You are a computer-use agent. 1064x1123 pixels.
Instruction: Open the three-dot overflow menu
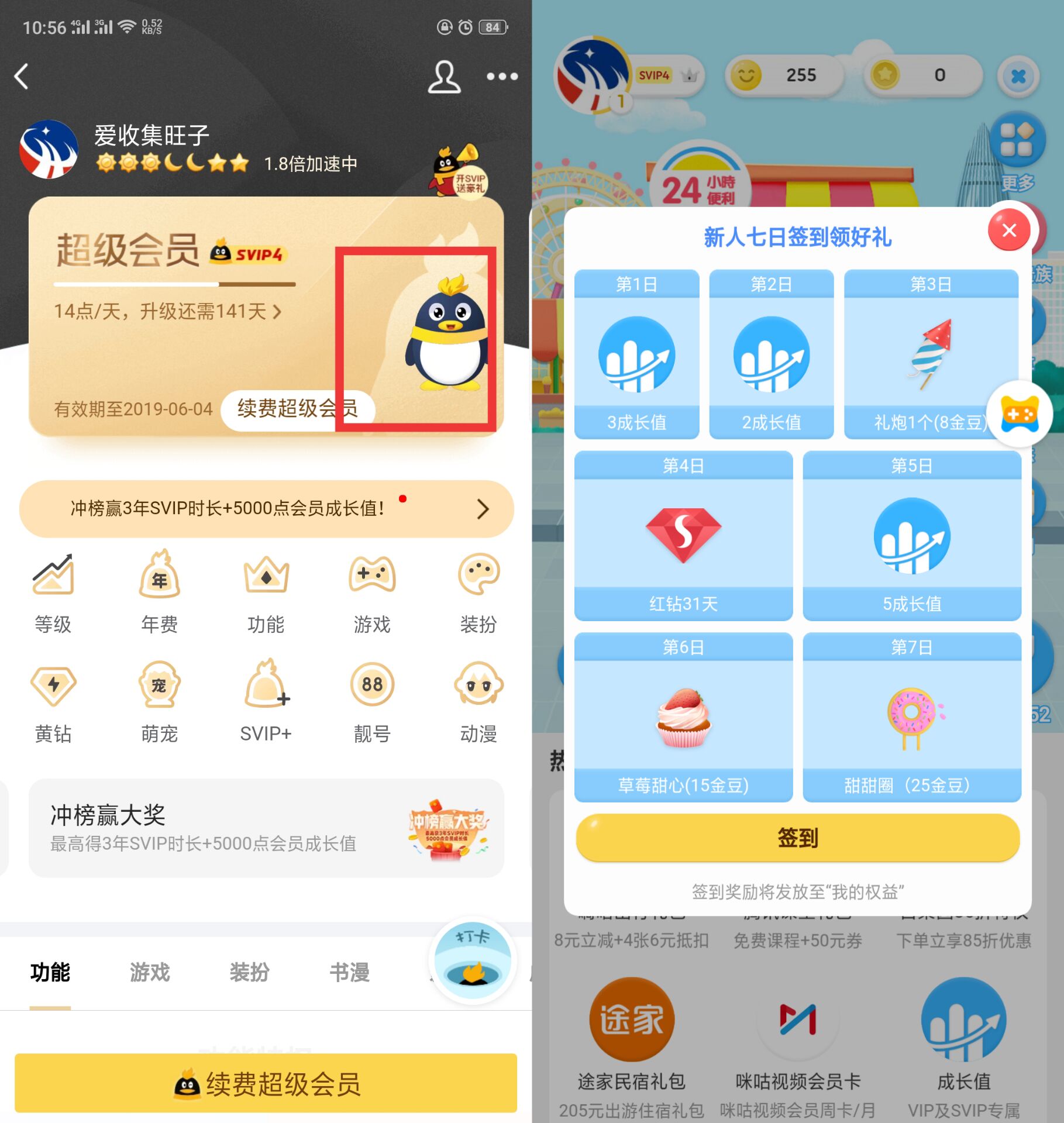point(502,77)
